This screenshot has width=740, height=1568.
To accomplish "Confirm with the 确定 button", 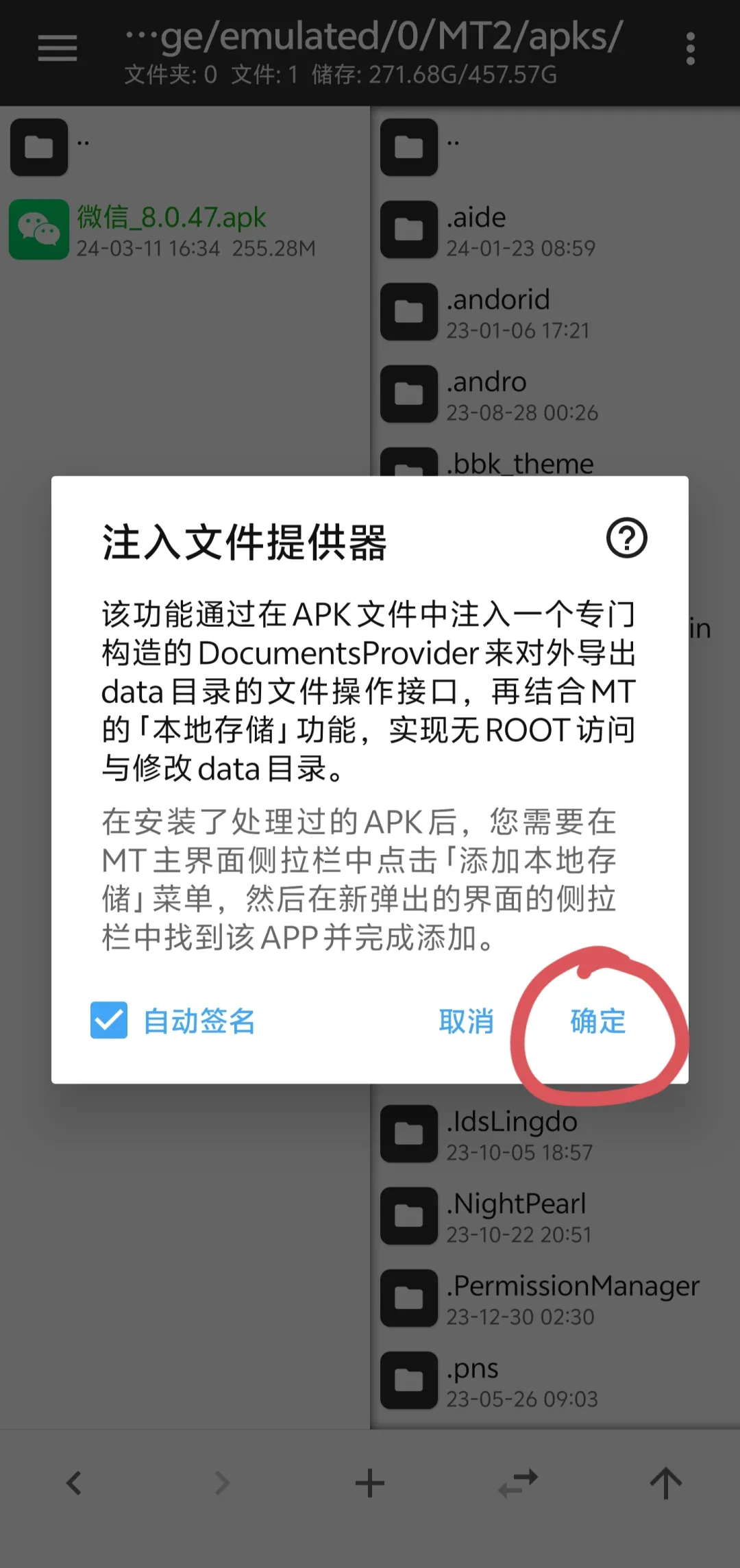I will (x=598, y=1021).
